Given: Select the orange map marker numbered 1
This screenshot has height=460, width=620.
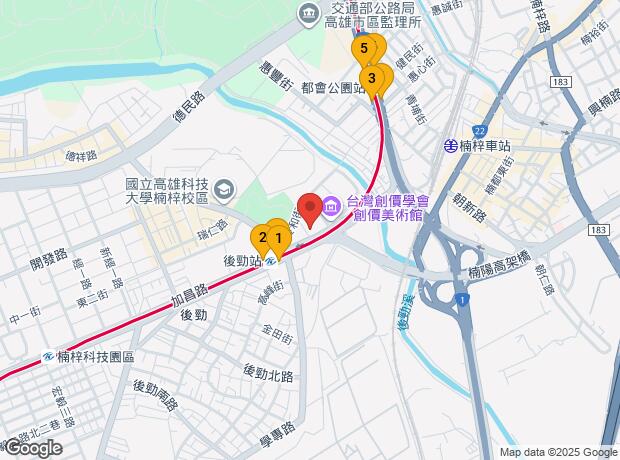Looking at the screenshot, I should [279, 241].
